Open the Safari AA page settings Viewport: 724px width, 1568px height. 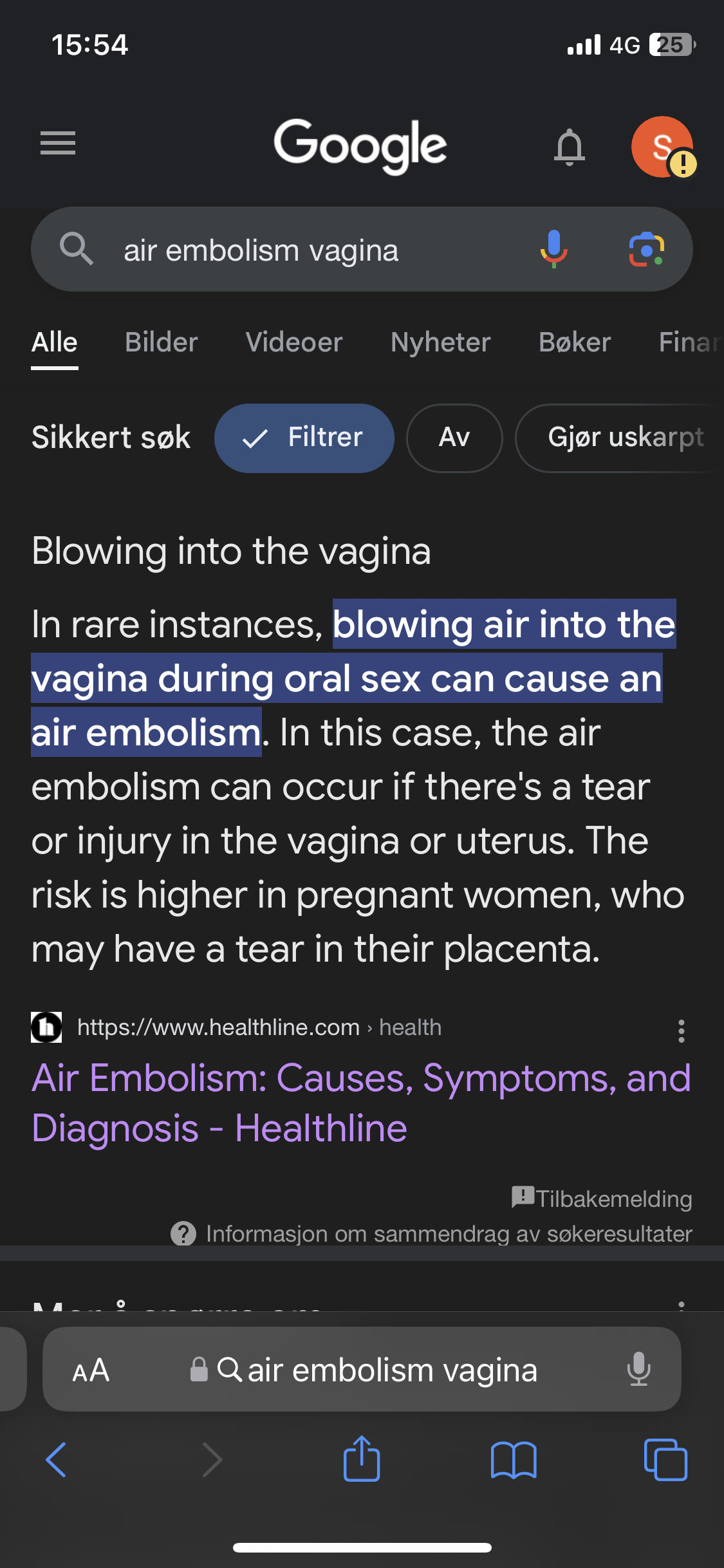pyautogui.click(x=91, y=1370)
